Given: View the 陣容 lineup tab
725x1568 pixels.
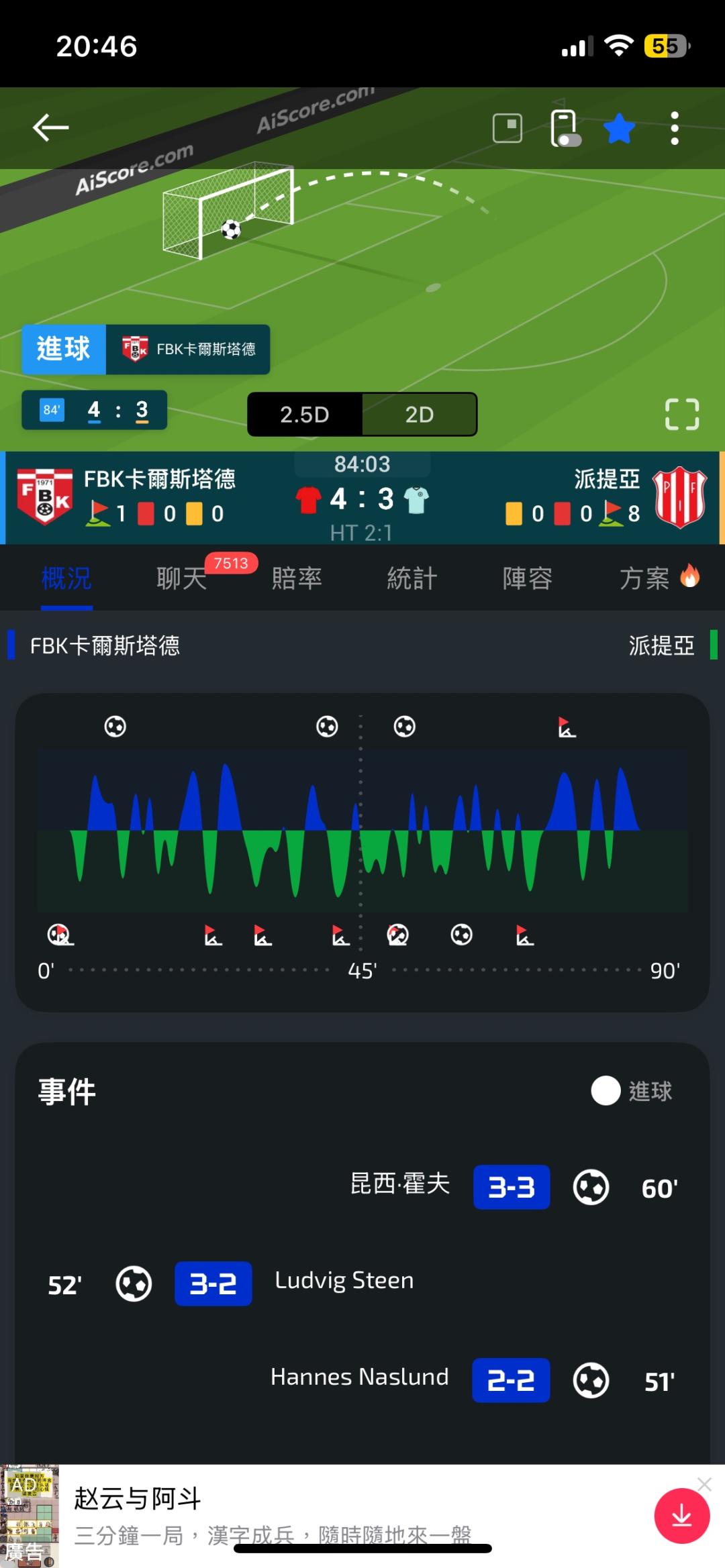Looking at the screenshot, I should (528, 578).
